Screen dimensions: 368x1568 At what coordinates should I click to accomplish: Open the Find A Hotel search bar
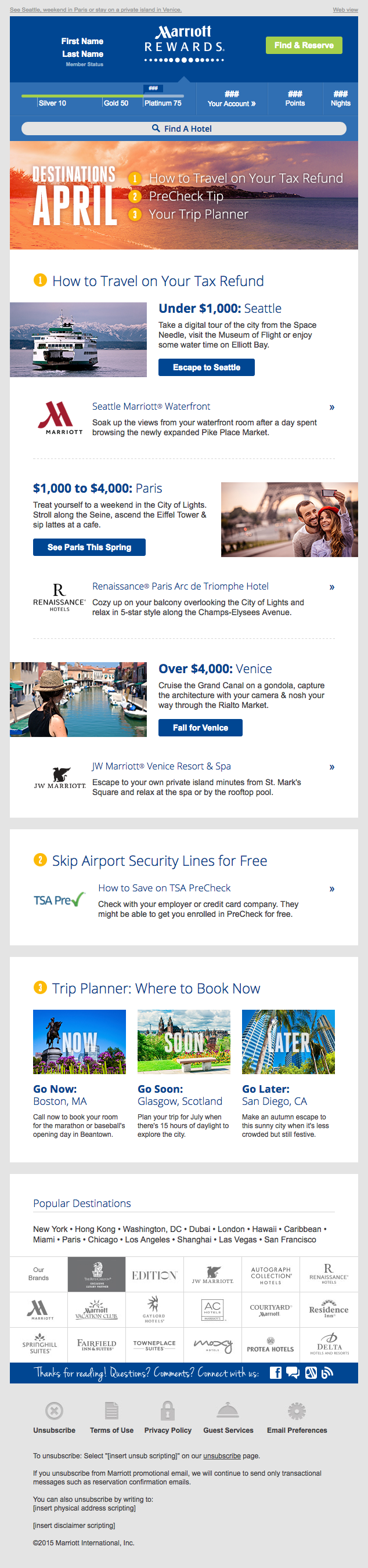pos(183,128)
